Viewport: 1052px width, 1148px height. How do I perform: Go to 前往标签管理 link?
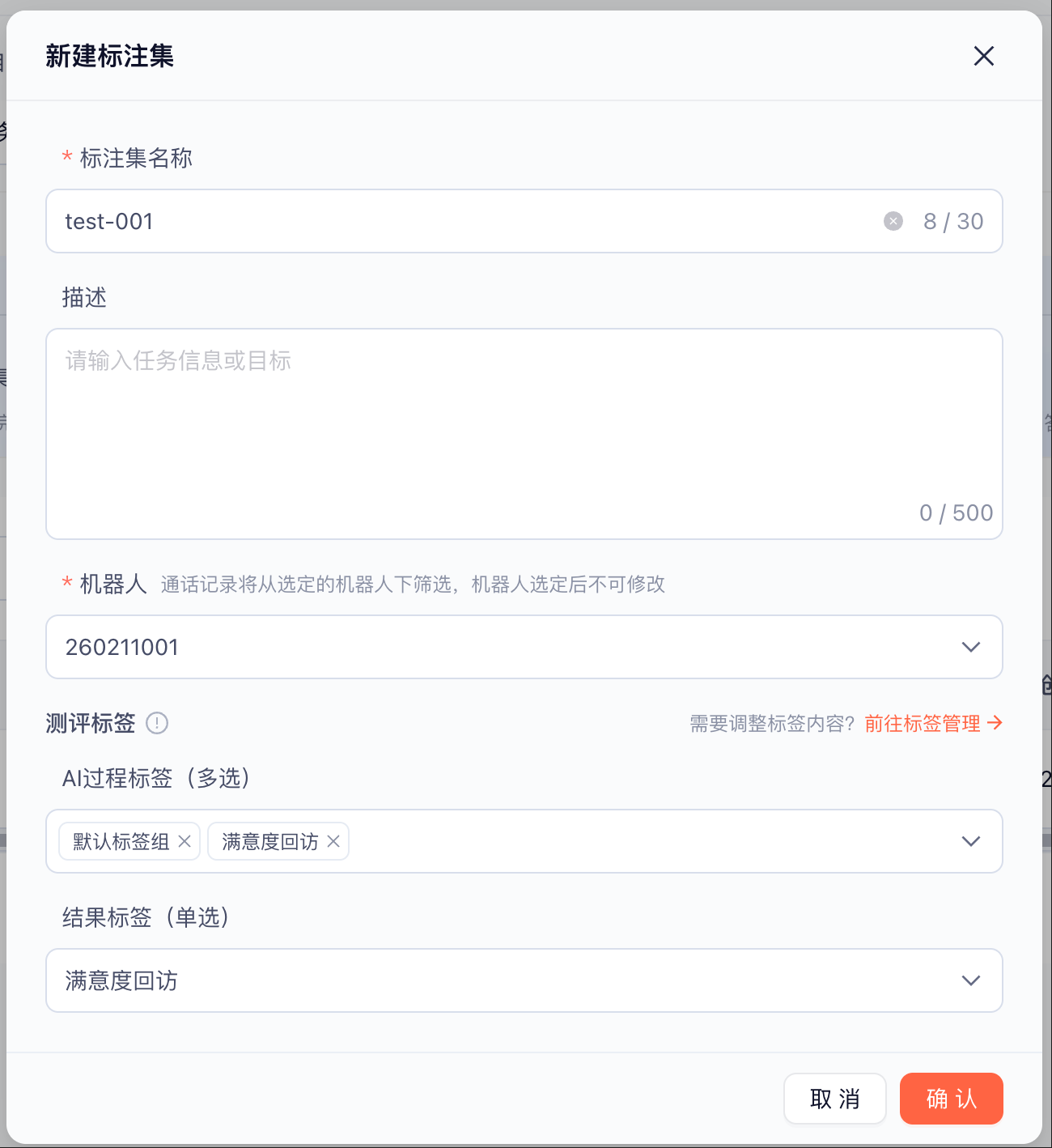tap(933, 723)
